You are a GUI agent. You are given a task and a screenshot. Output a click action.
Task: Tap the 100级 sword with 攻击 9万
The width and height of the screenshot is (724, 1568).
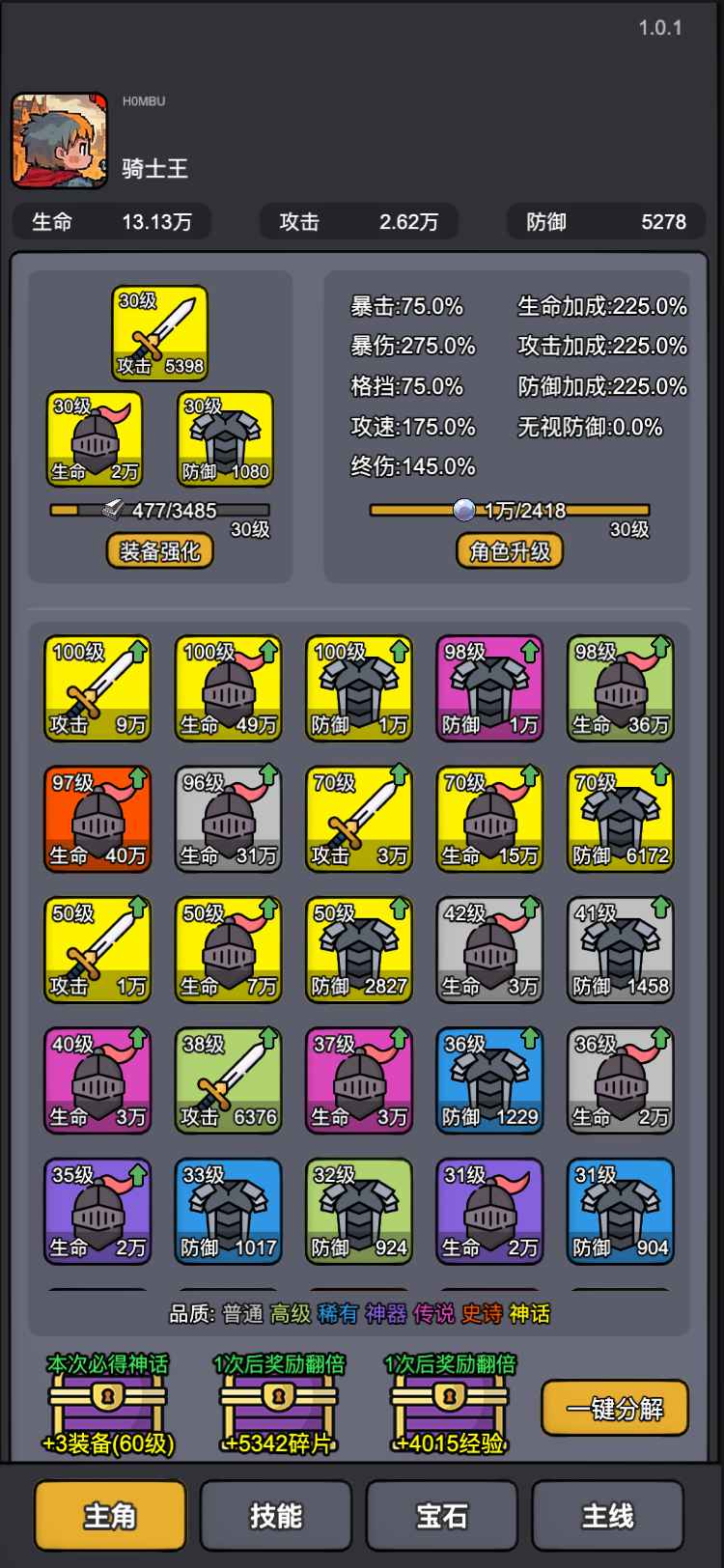pos(97,688)
